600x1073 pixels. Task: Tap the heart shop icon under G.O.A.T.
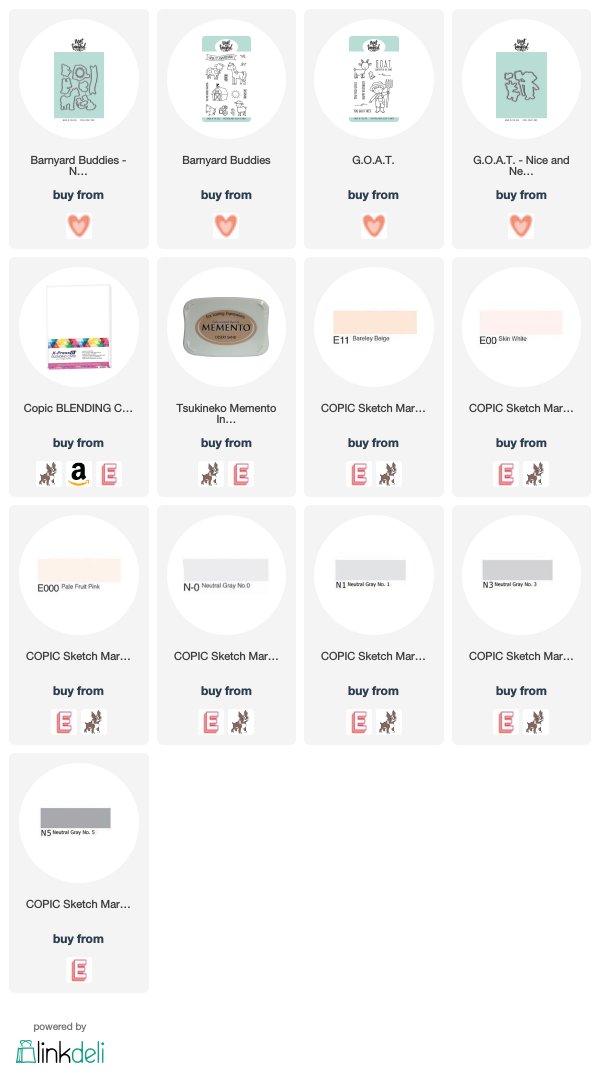click(x=374, y=226)
